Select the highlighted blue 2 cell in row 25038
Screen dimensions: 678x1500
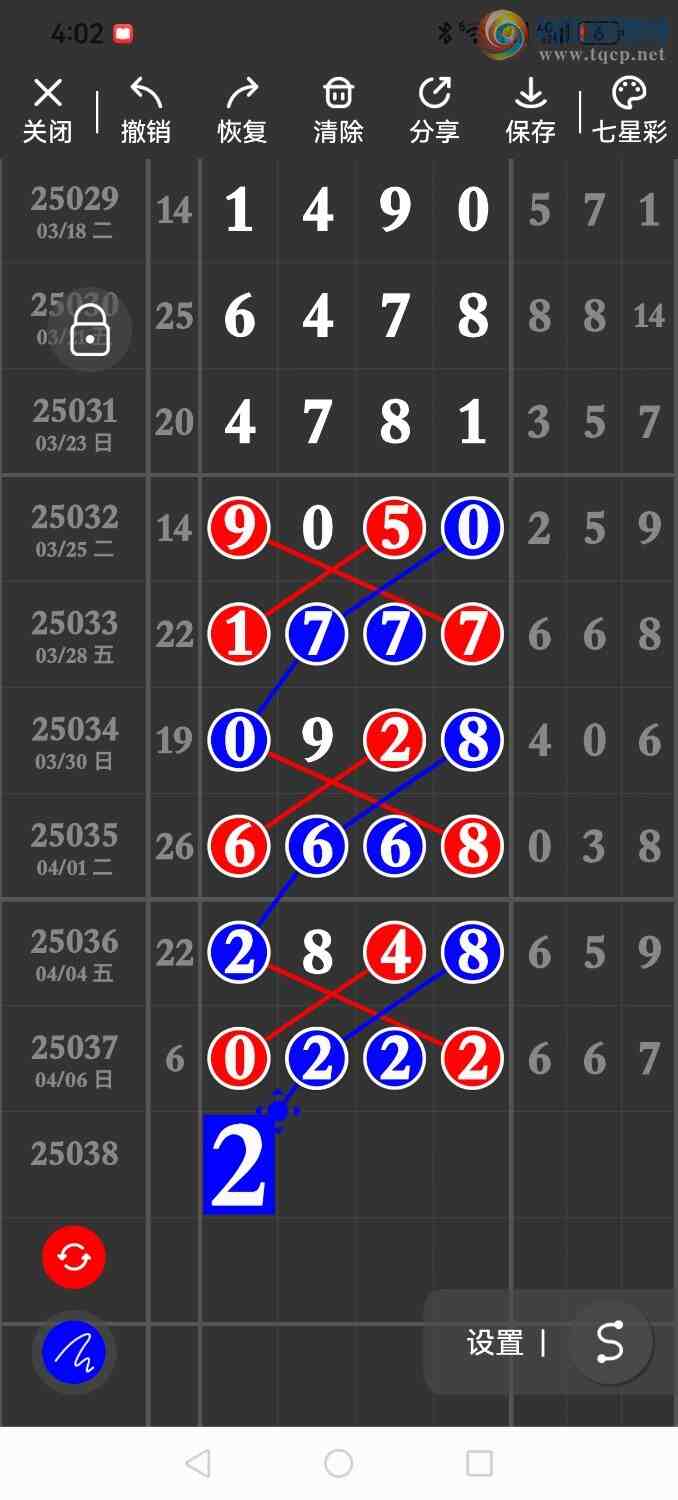pyautogui.click(x=239, y=1165)
